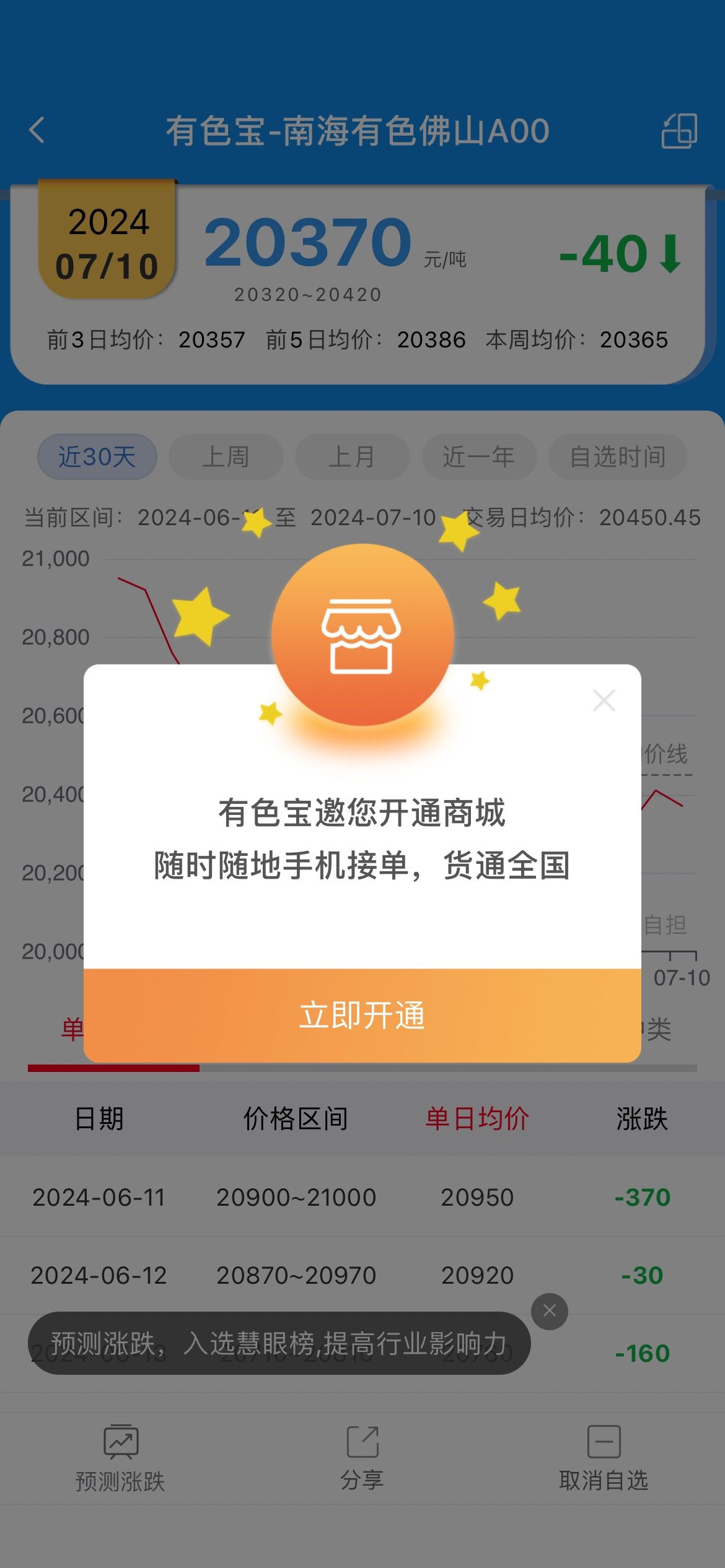Switch to 上月 range

(x=353, y=457)
